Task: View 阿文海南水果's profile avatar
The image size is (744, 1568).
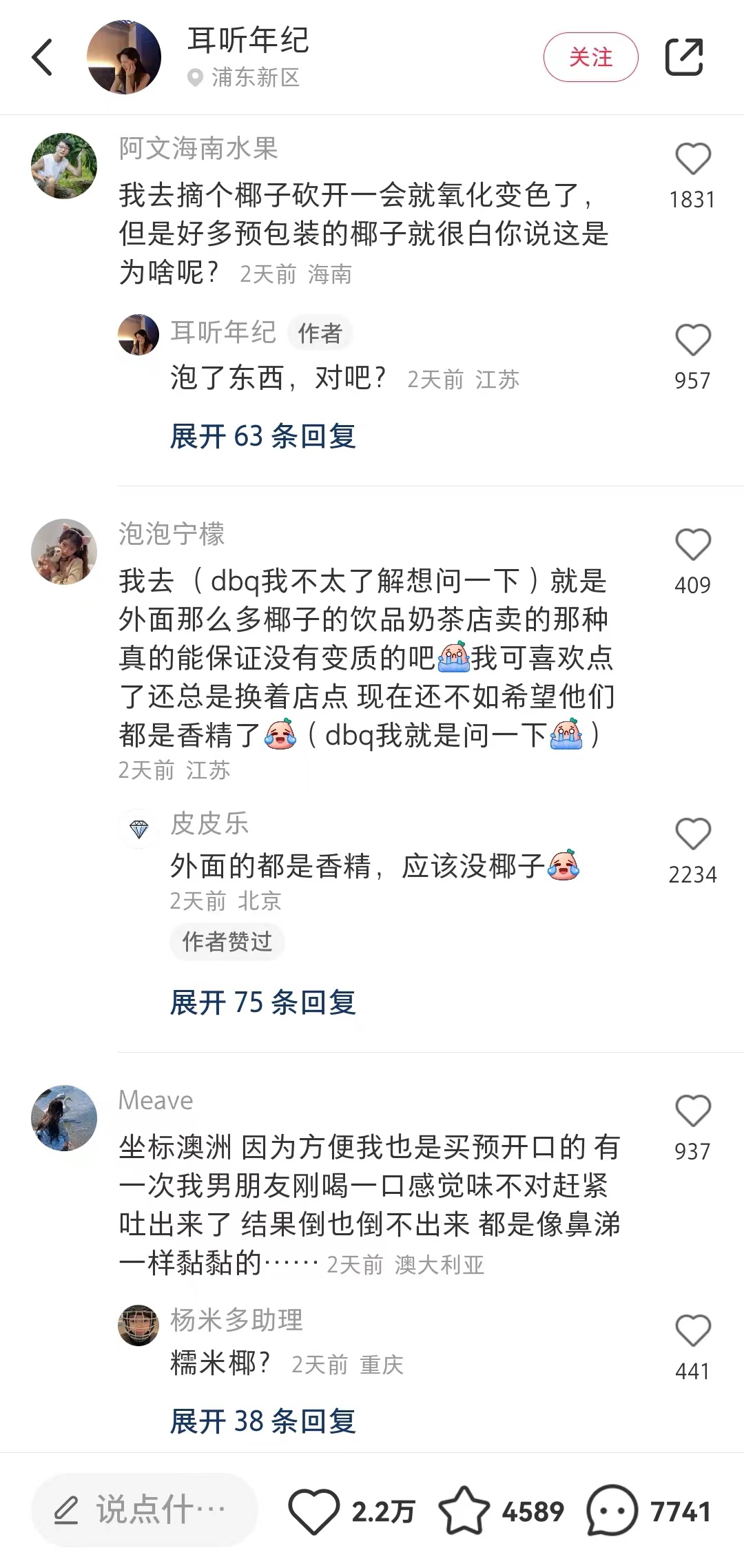Action: tap(64, 166)
